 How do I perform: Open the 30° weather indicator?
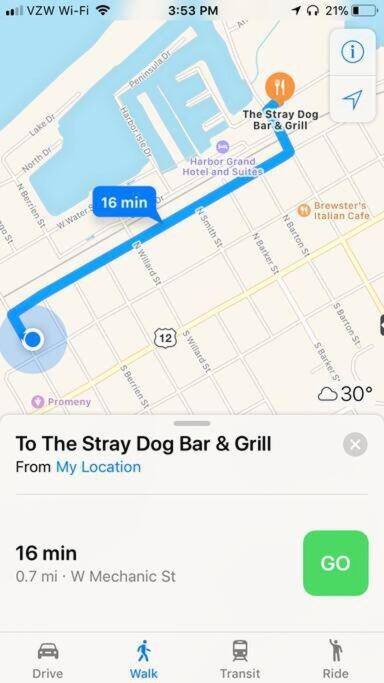point(346,394)
